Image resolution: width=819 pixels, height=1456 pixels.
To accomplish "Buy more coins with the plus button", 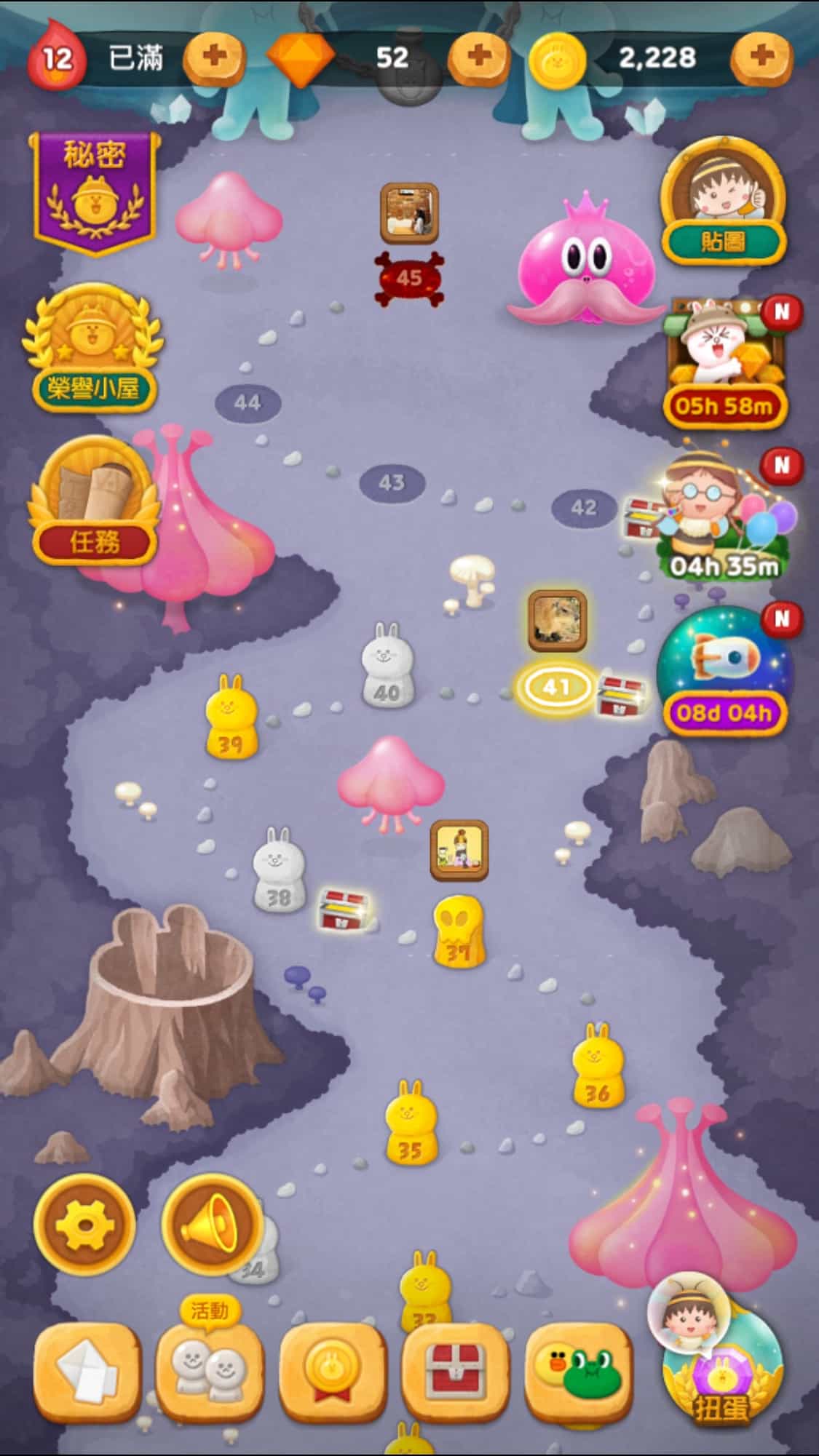I will (761, 57).
